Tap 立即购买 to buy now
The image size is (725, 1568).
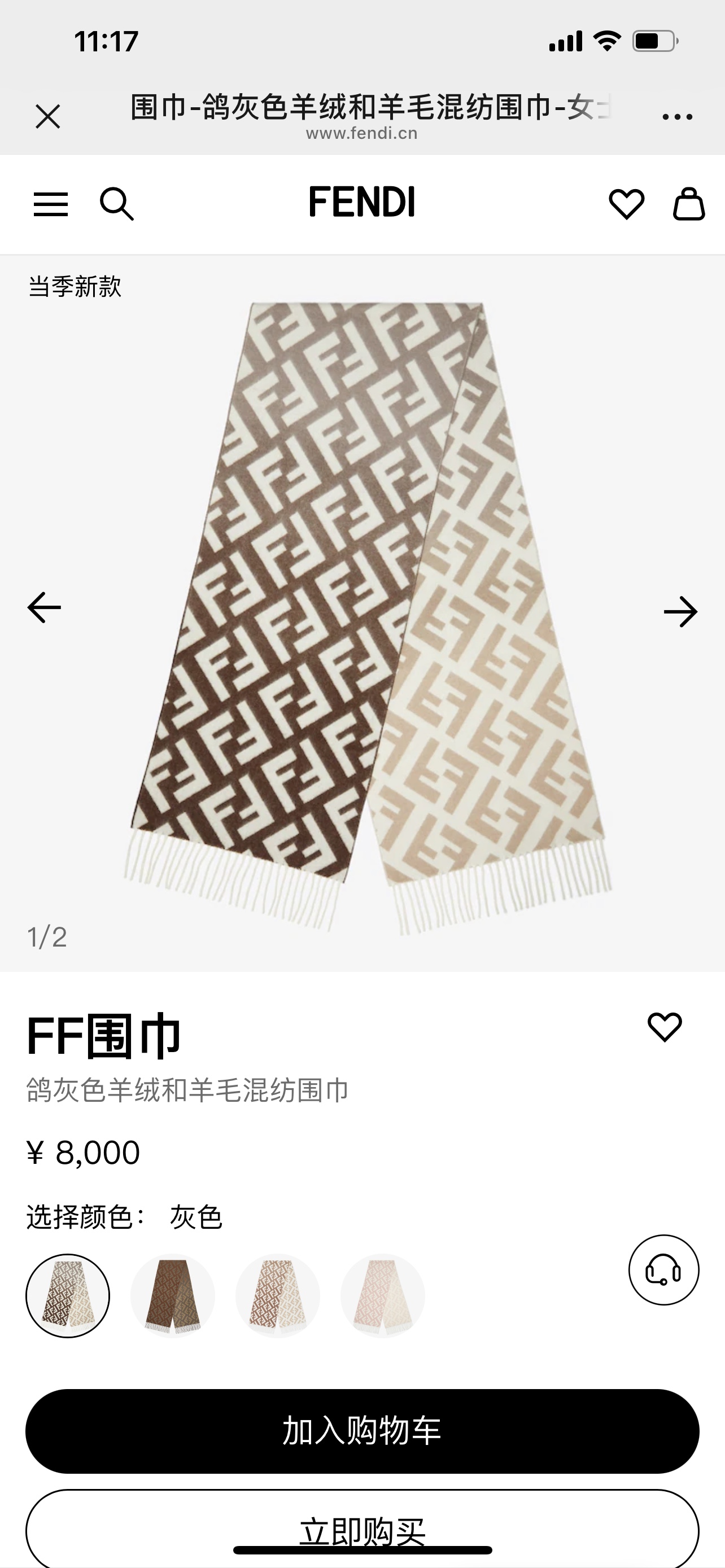362,1528
